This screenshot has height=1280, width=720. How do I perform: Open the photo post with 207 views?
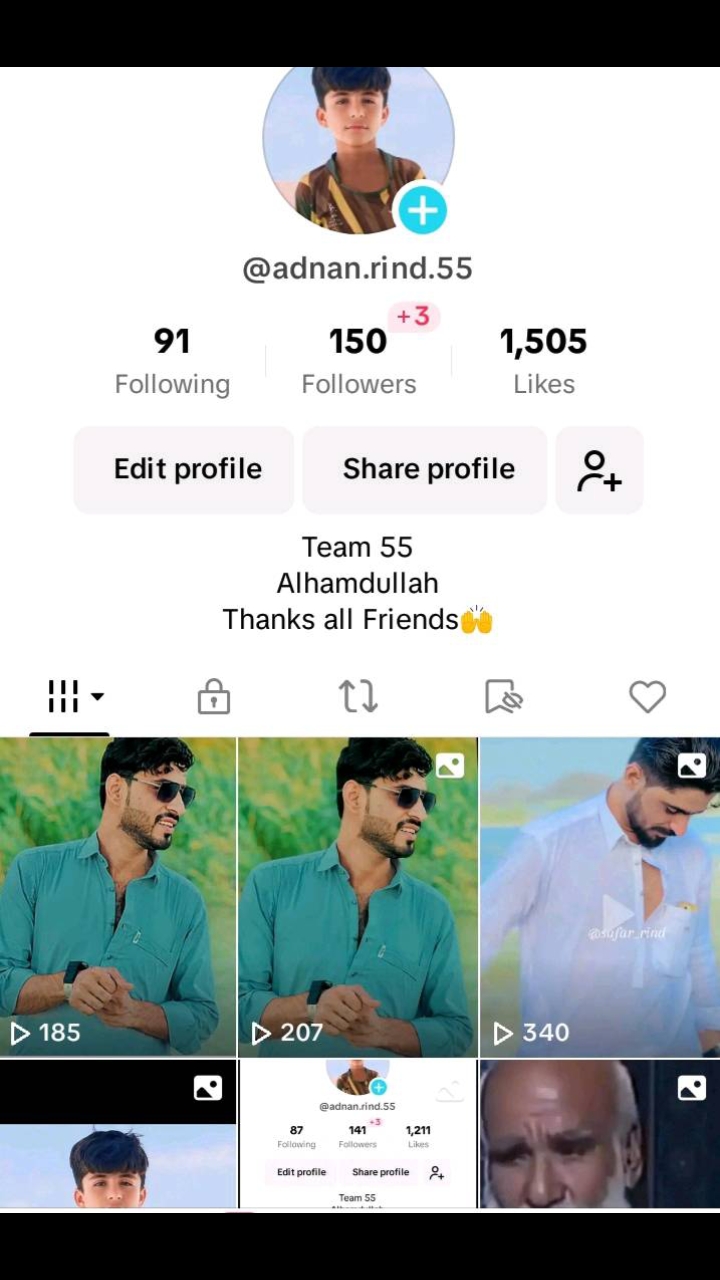coord(357,896)
